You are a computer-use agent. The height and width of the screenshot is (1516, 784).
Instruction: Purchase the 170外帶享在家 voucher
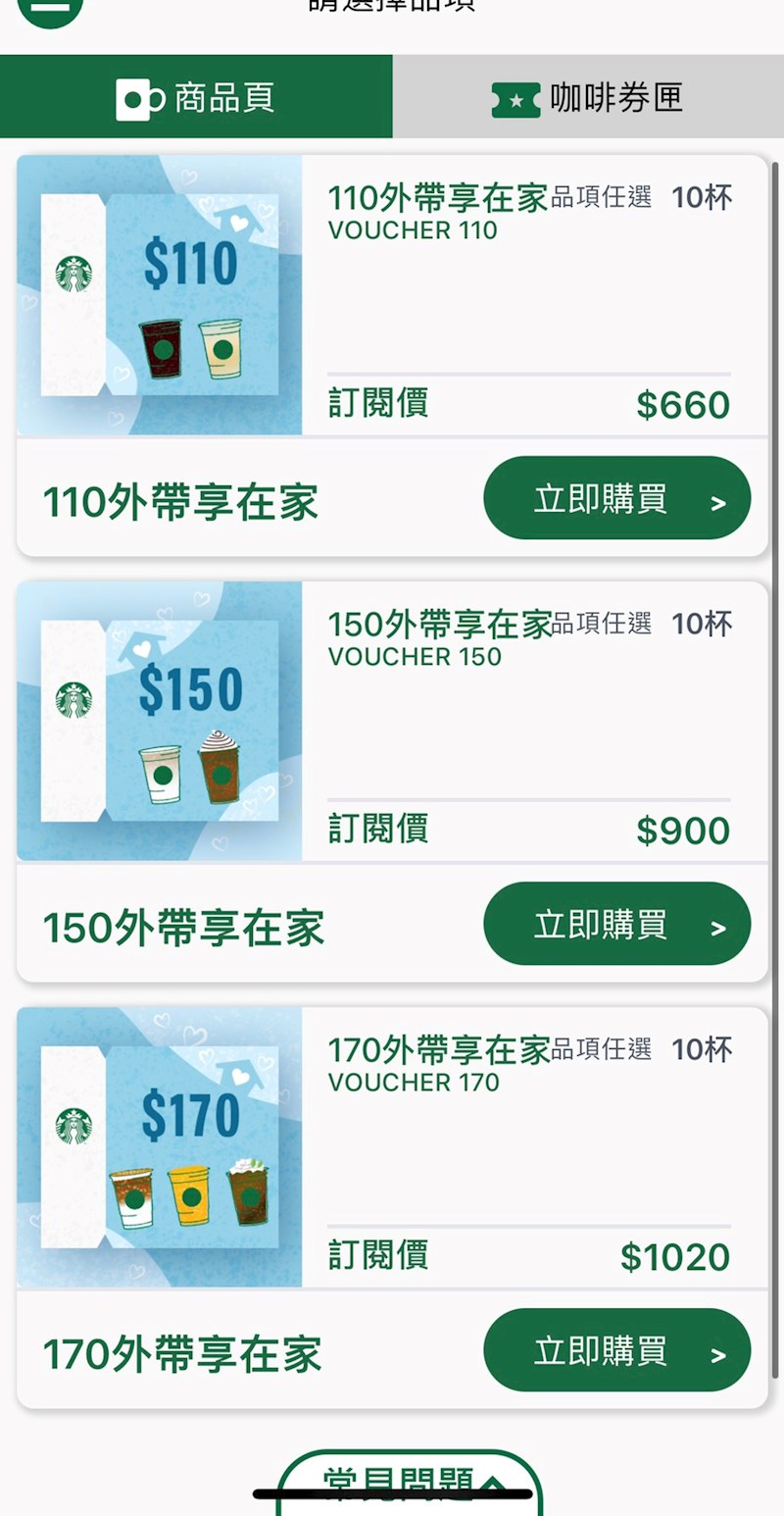click(617, 1350)
